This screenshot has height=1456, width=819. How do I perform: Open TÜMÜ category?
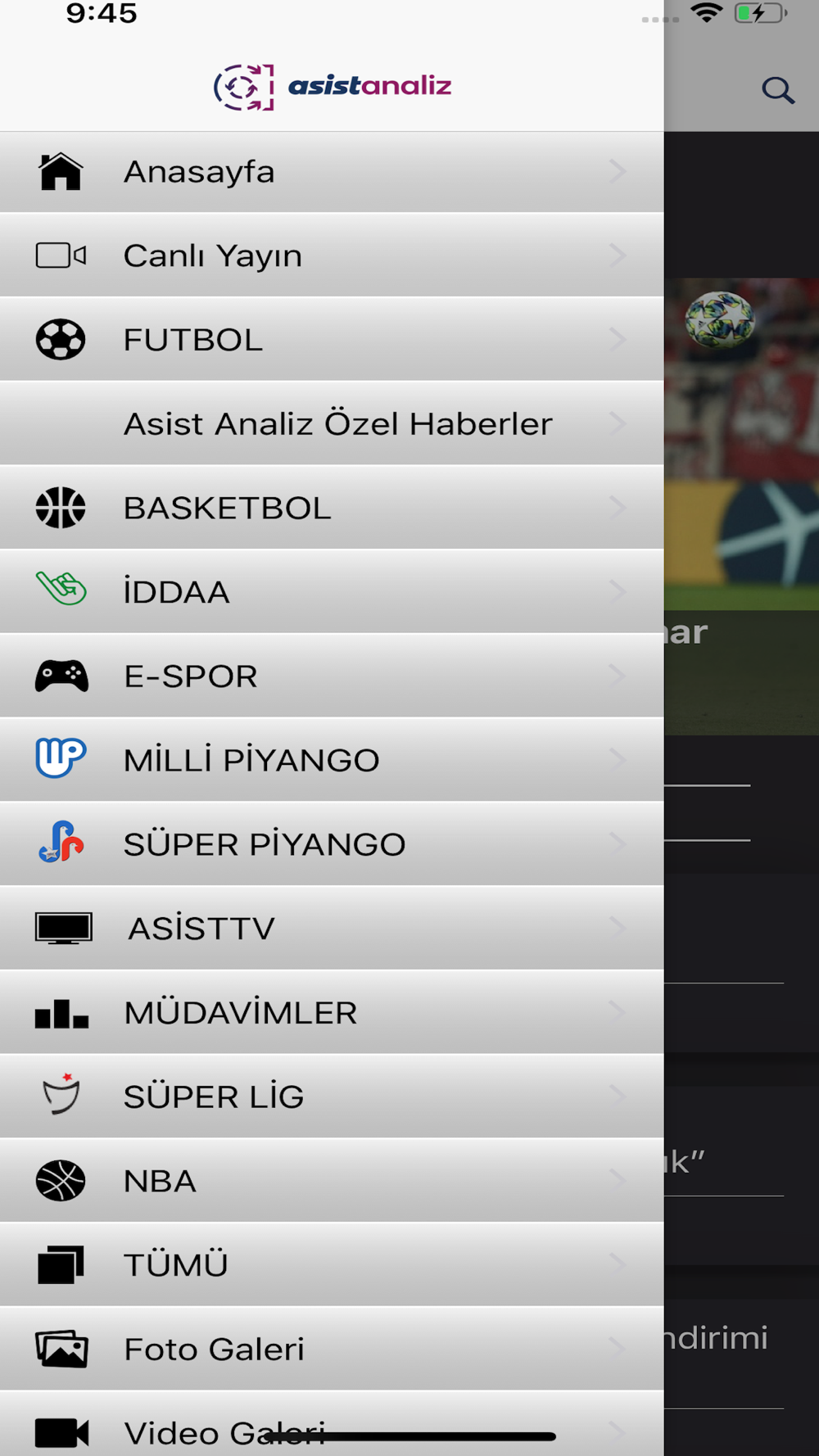click(x=332, y=1265)
